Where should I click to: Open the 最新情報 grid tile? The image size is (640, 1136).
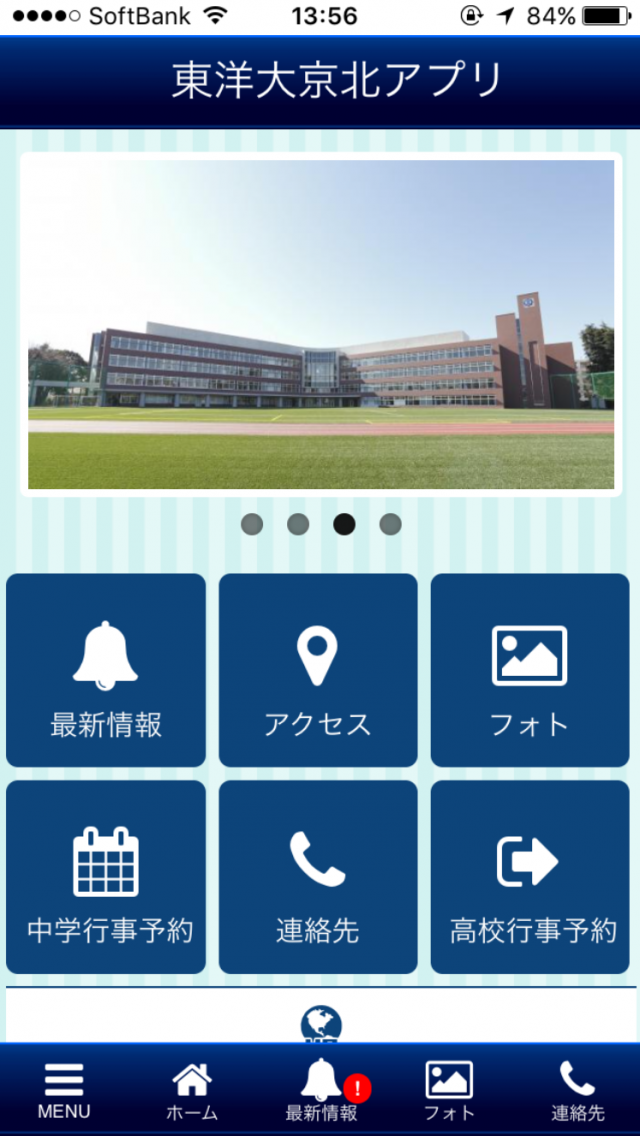[106, 670]
